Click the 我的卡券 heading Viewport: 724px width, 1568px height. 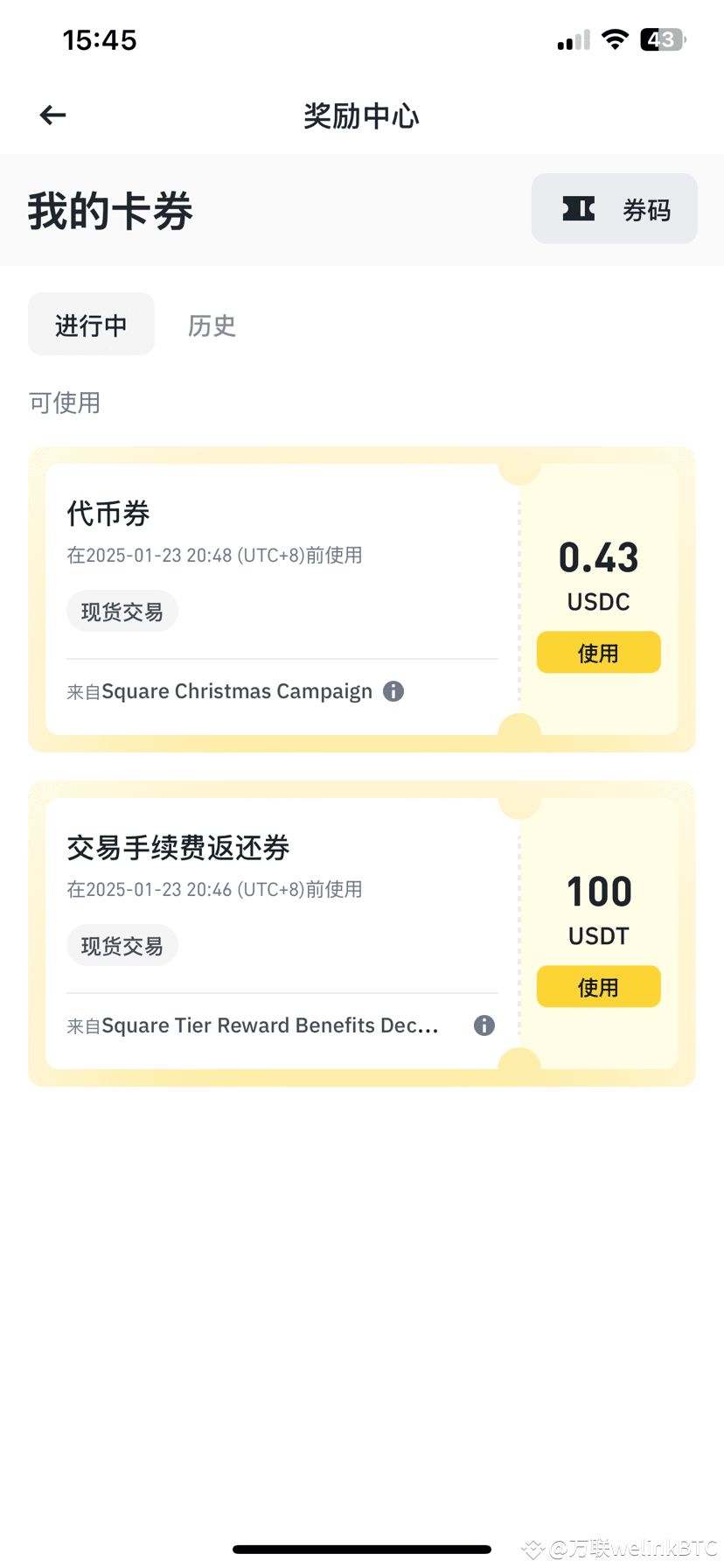(109, 210)
